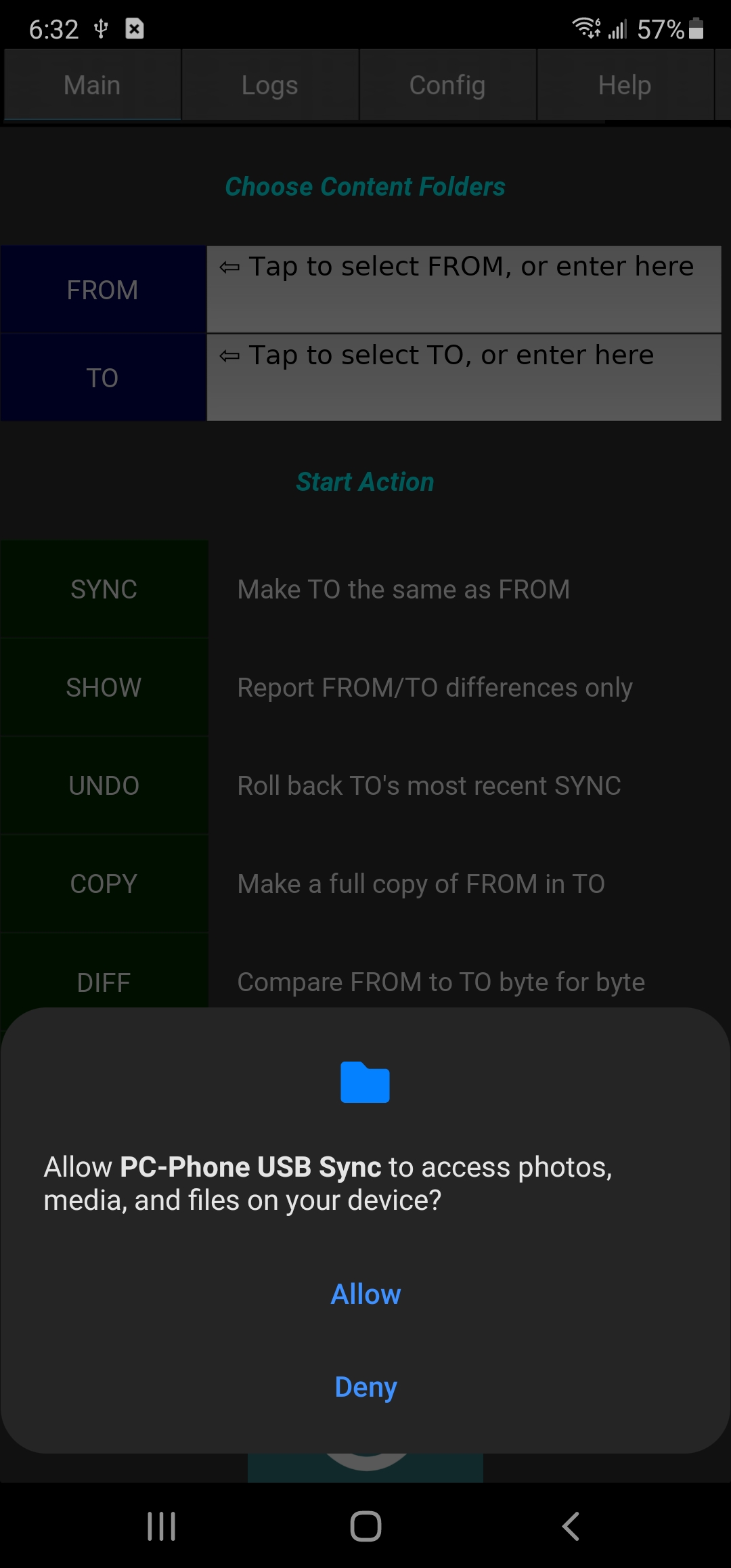This screenshot has height=1568, width=731.
Task: Allow PC-Phone USB Sync file access
Action: click(x=365, y=1294)
